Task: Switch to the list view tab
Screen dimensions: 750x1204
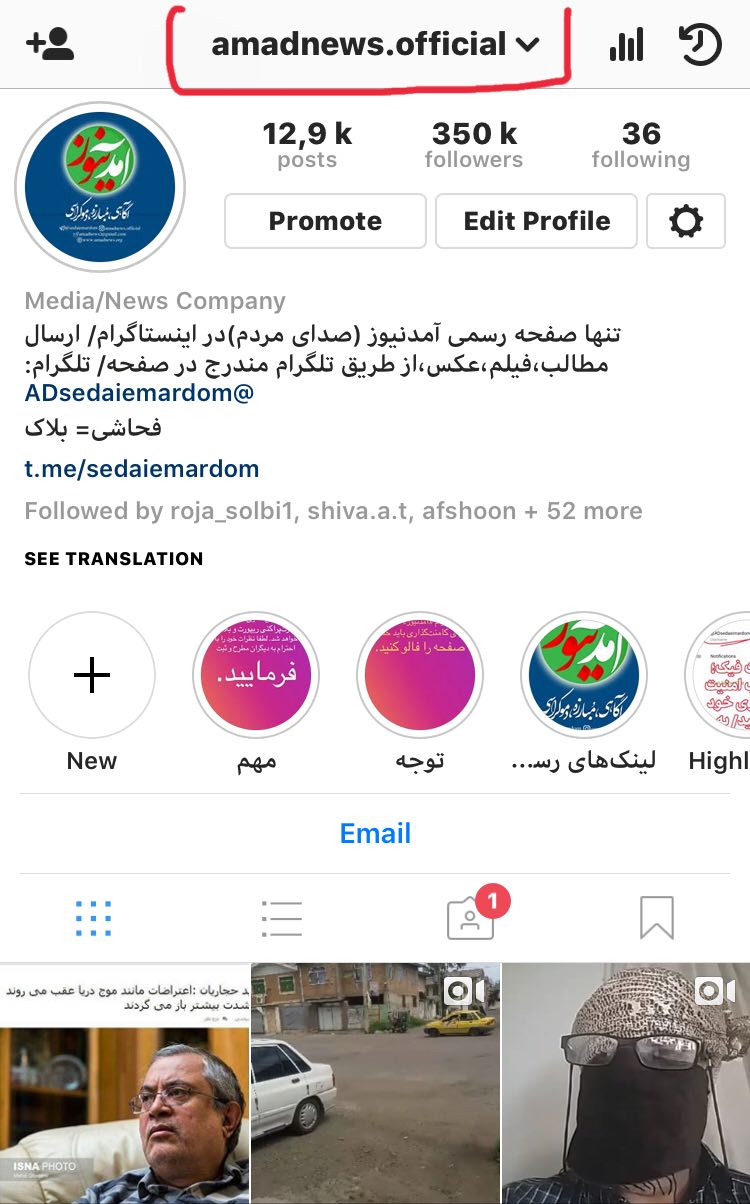Action: [281, 918]
